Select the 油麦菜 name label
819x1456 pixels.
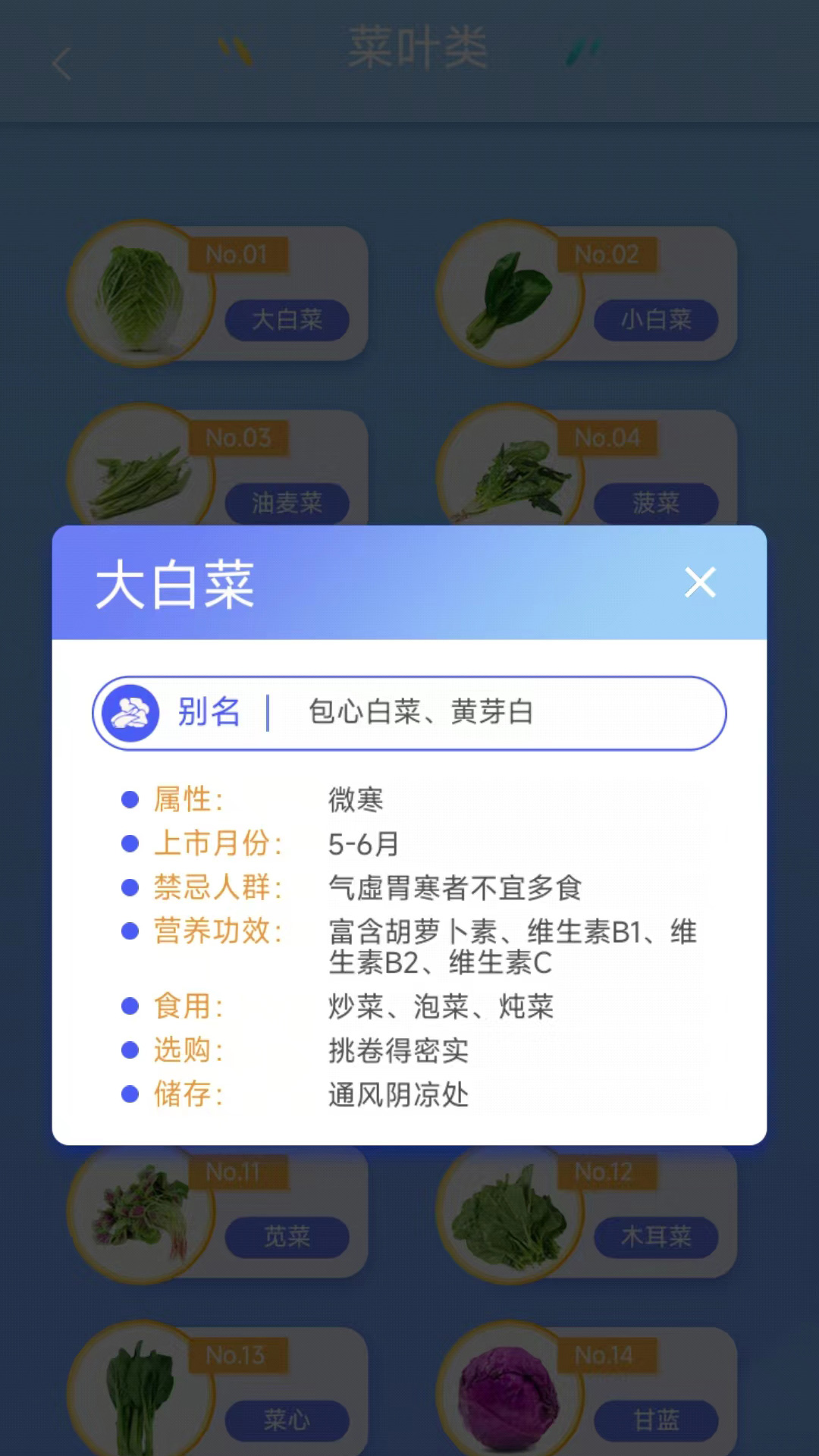pyautogui.click(x=288, y=503)
